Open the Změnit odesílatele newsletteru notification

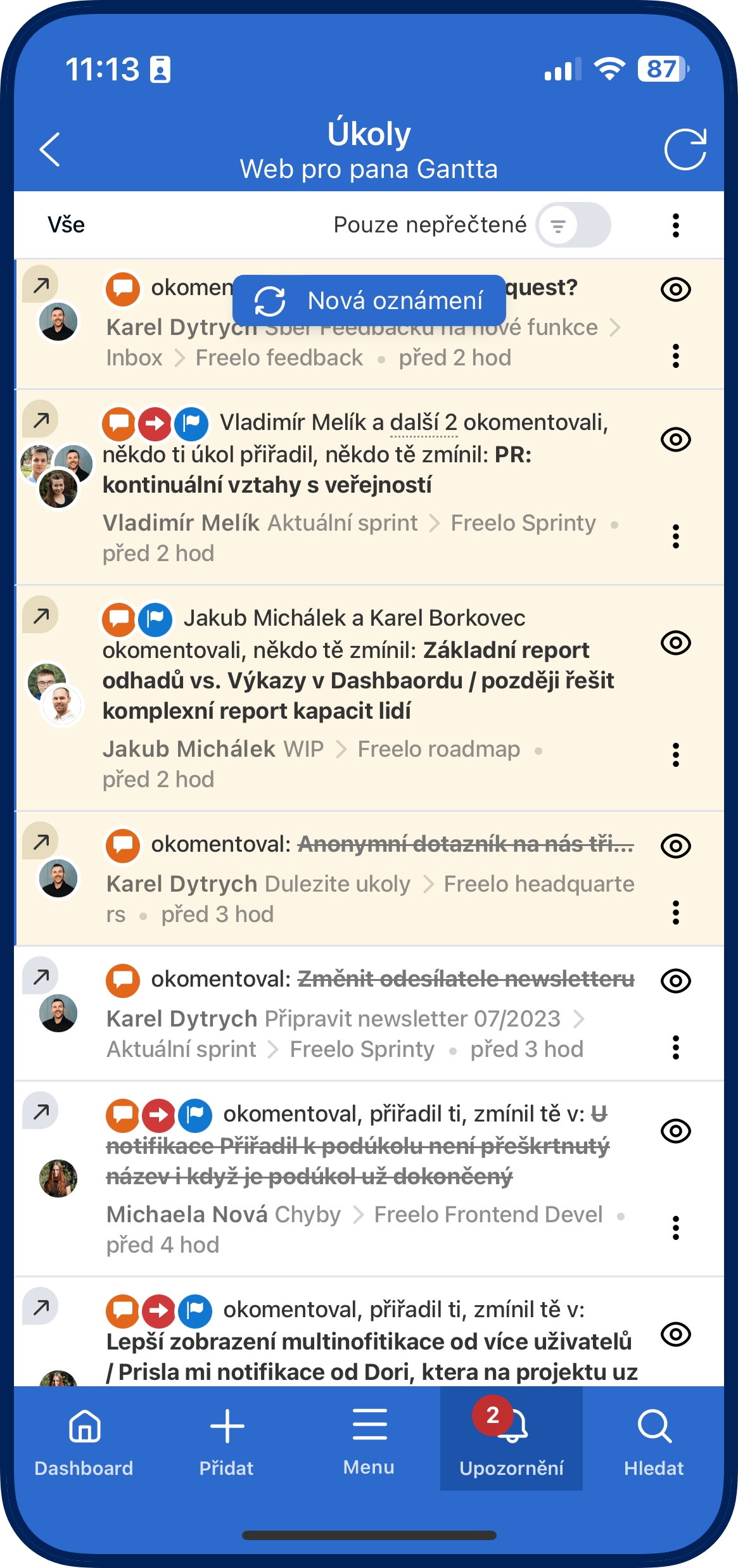click(x=370, y=1013)
